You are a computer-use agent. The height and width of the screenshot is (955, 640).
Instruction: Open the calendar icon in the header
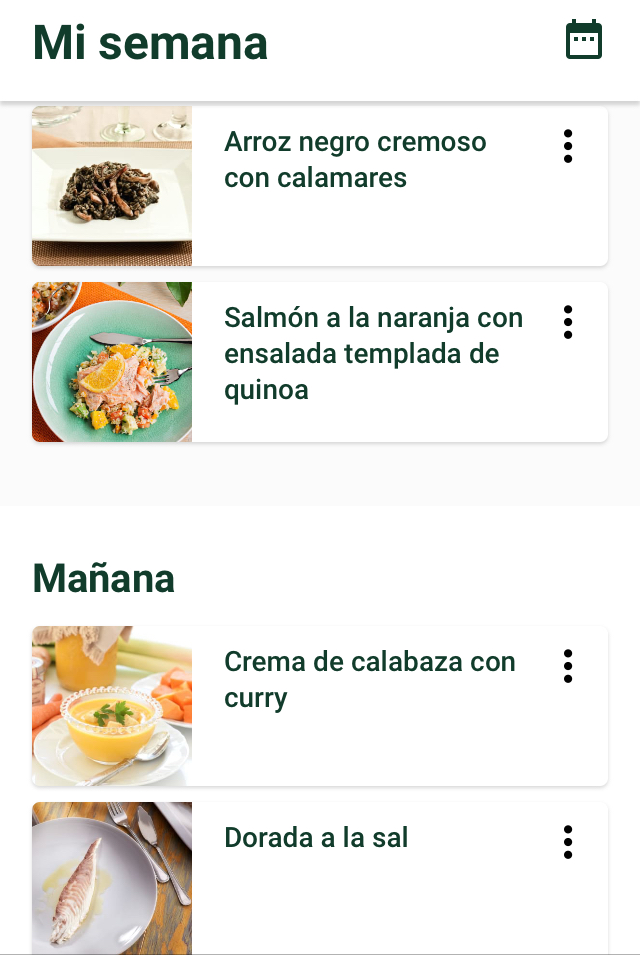[584, 41]
